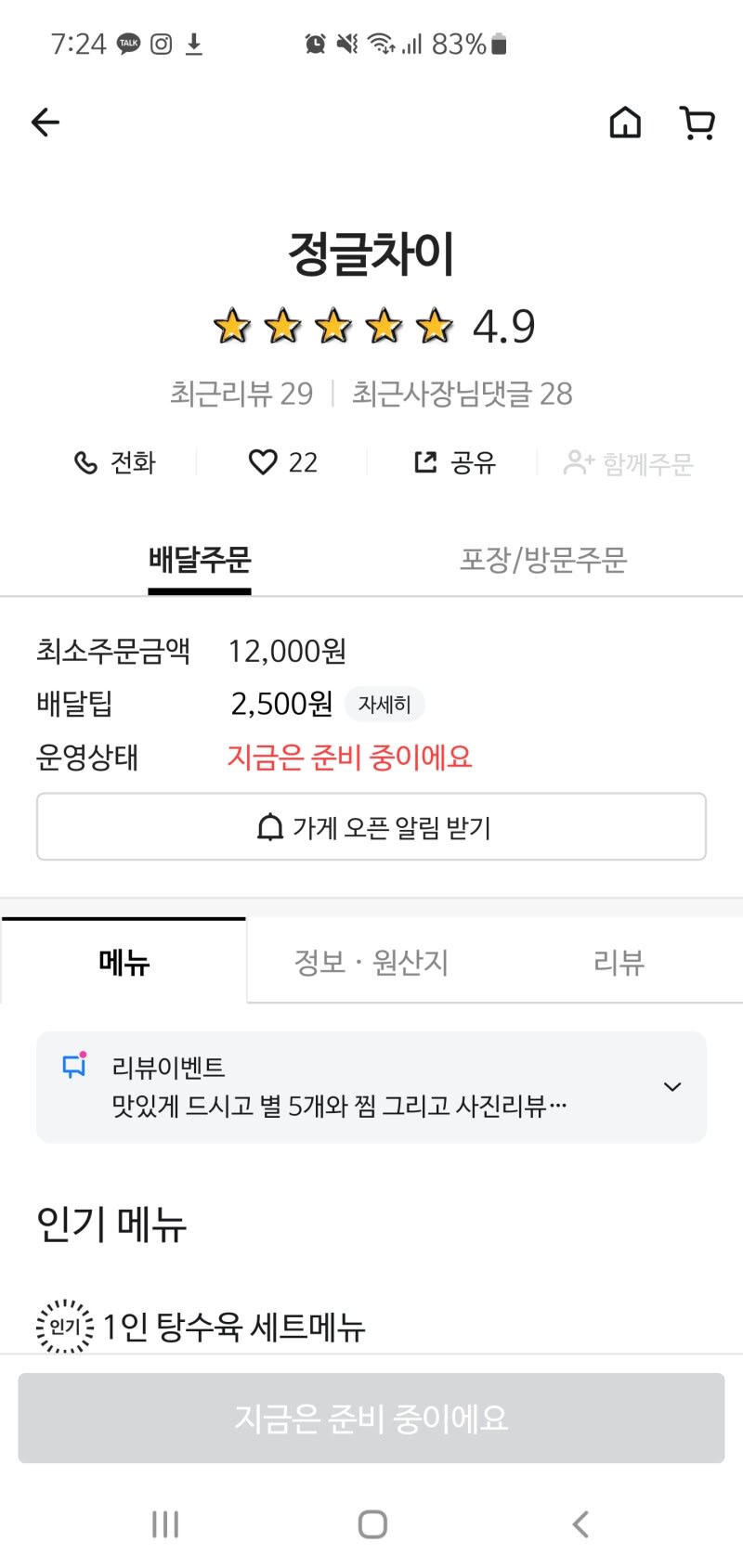
Task: Go back using the top-left arrow
Action: [x=45, y=122]
